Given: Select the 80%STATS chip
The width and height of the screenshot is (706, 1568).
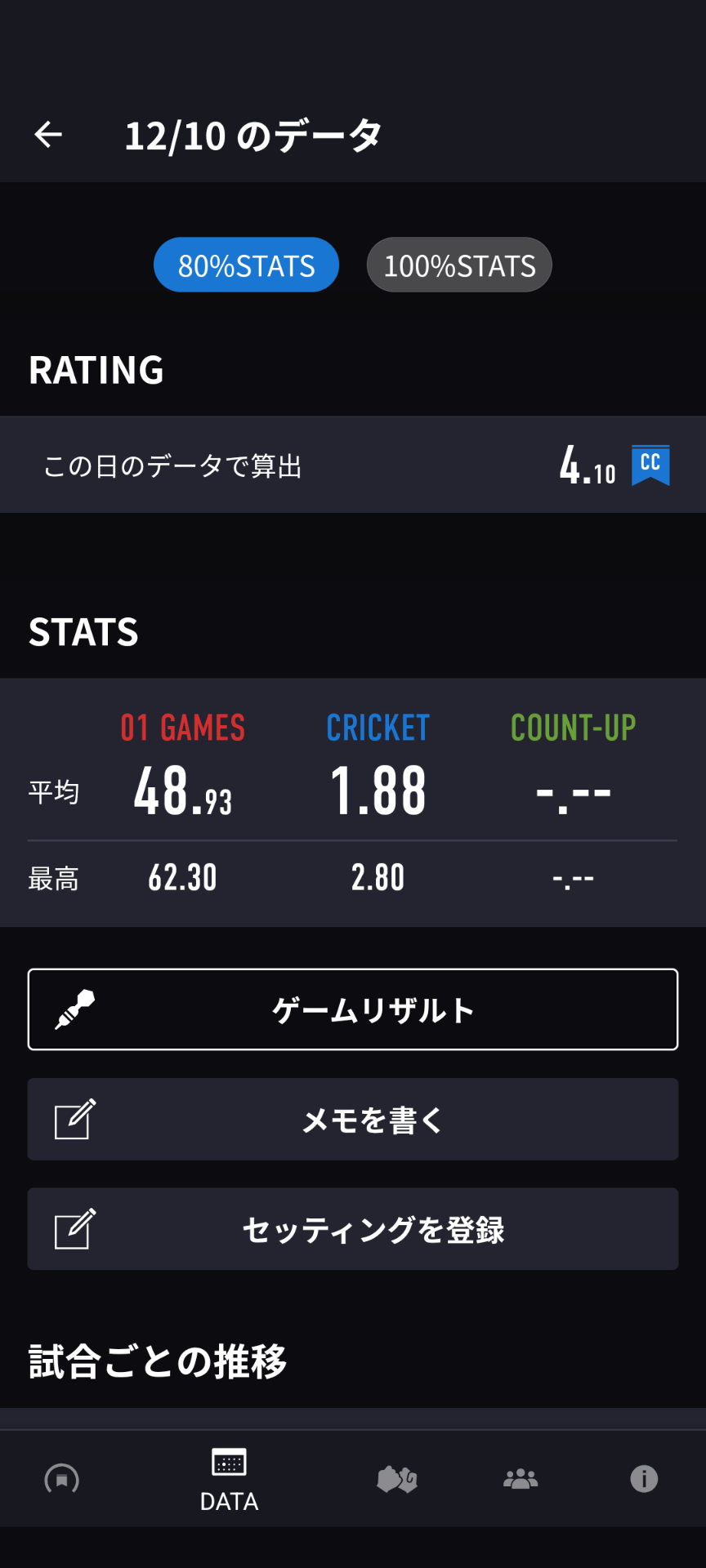Looking at the screenshot, I should click(246, 265).
